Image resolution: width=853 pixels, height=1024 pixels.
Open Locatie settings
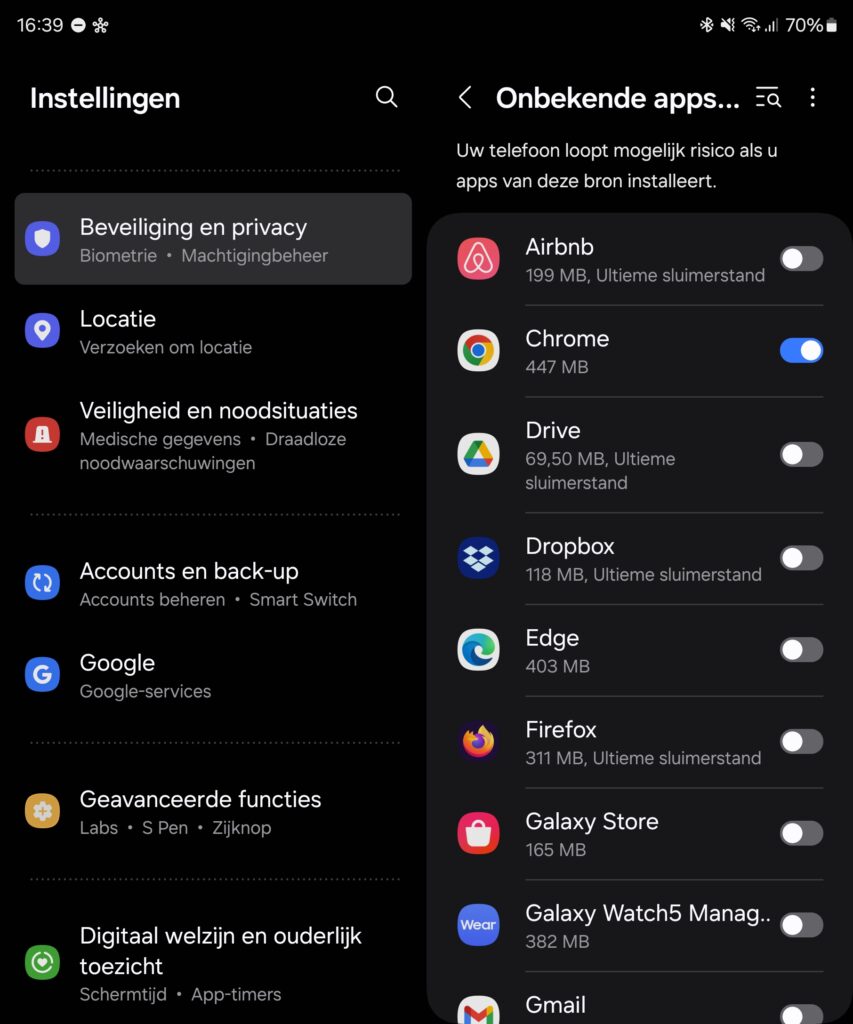[213, 332]
